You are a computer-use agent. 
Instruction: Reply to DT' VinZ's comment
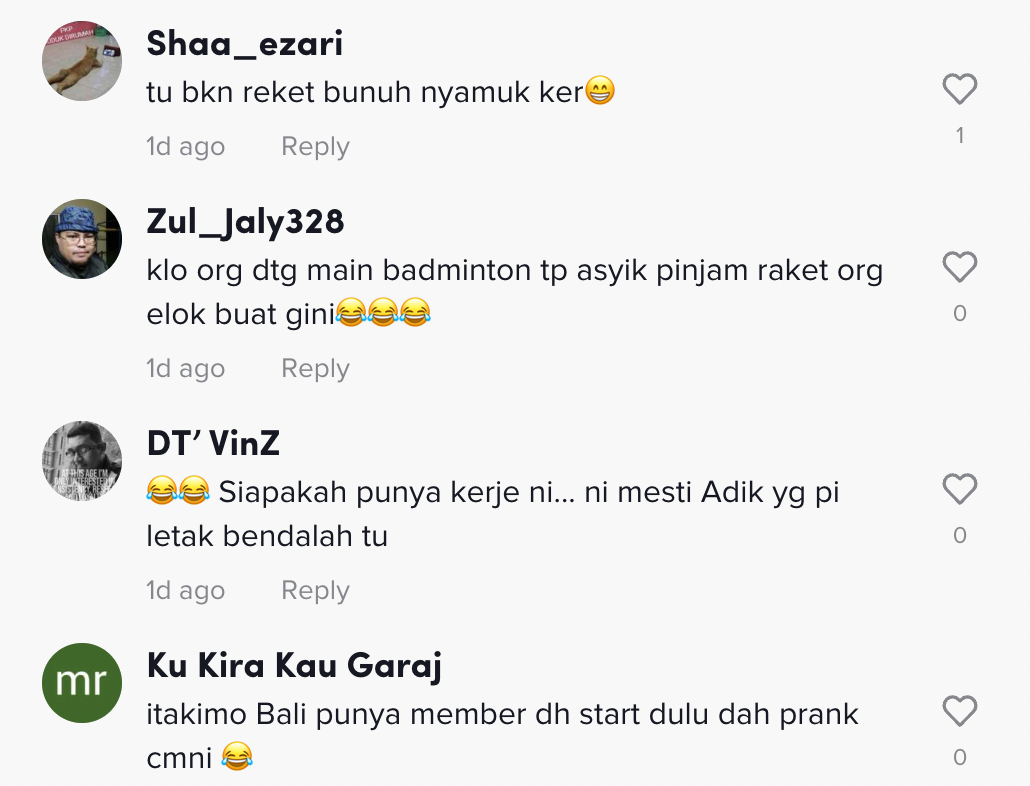[x=315, y=590]
